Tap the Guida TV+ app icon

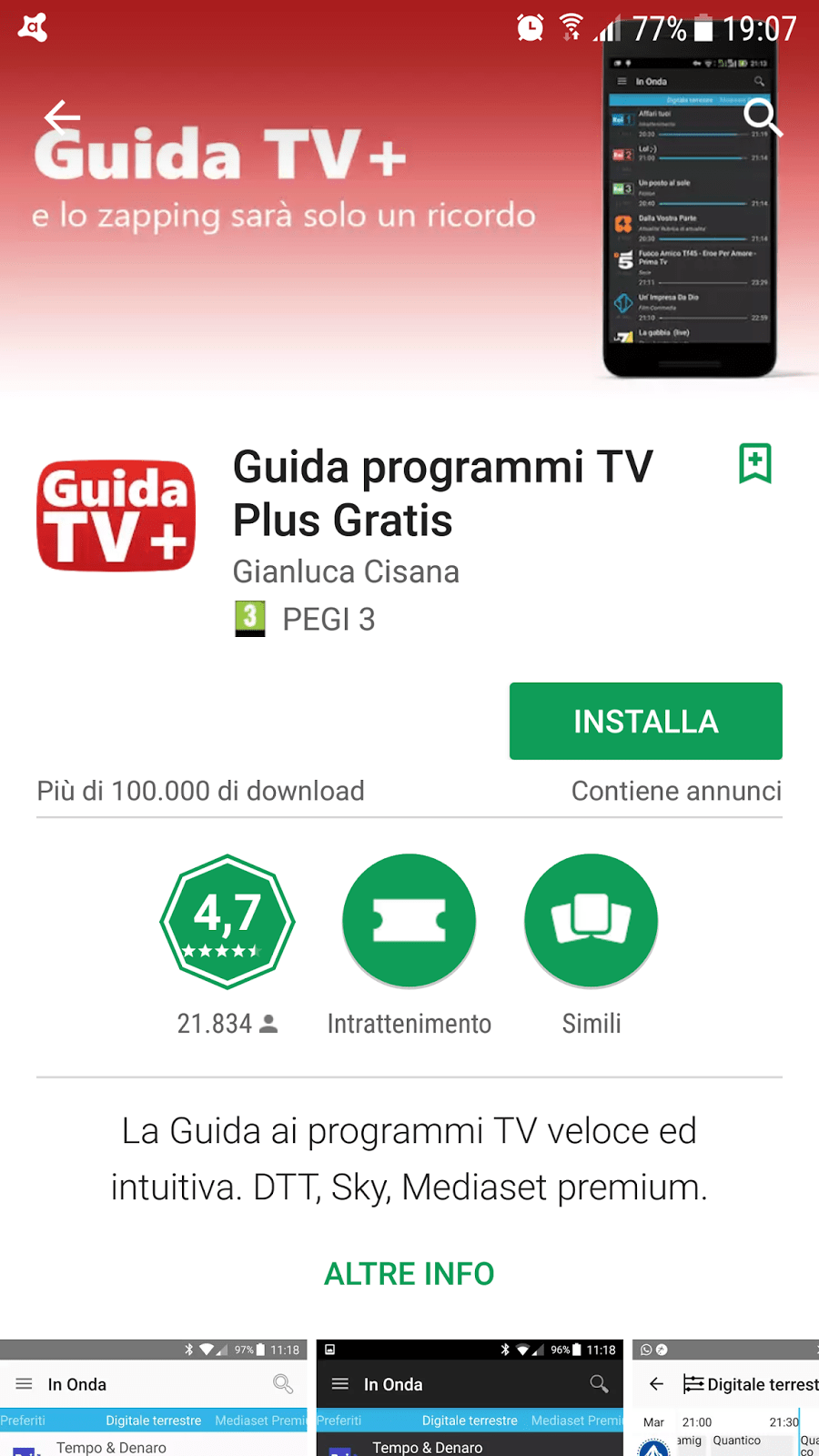click(x=115, y=515)
